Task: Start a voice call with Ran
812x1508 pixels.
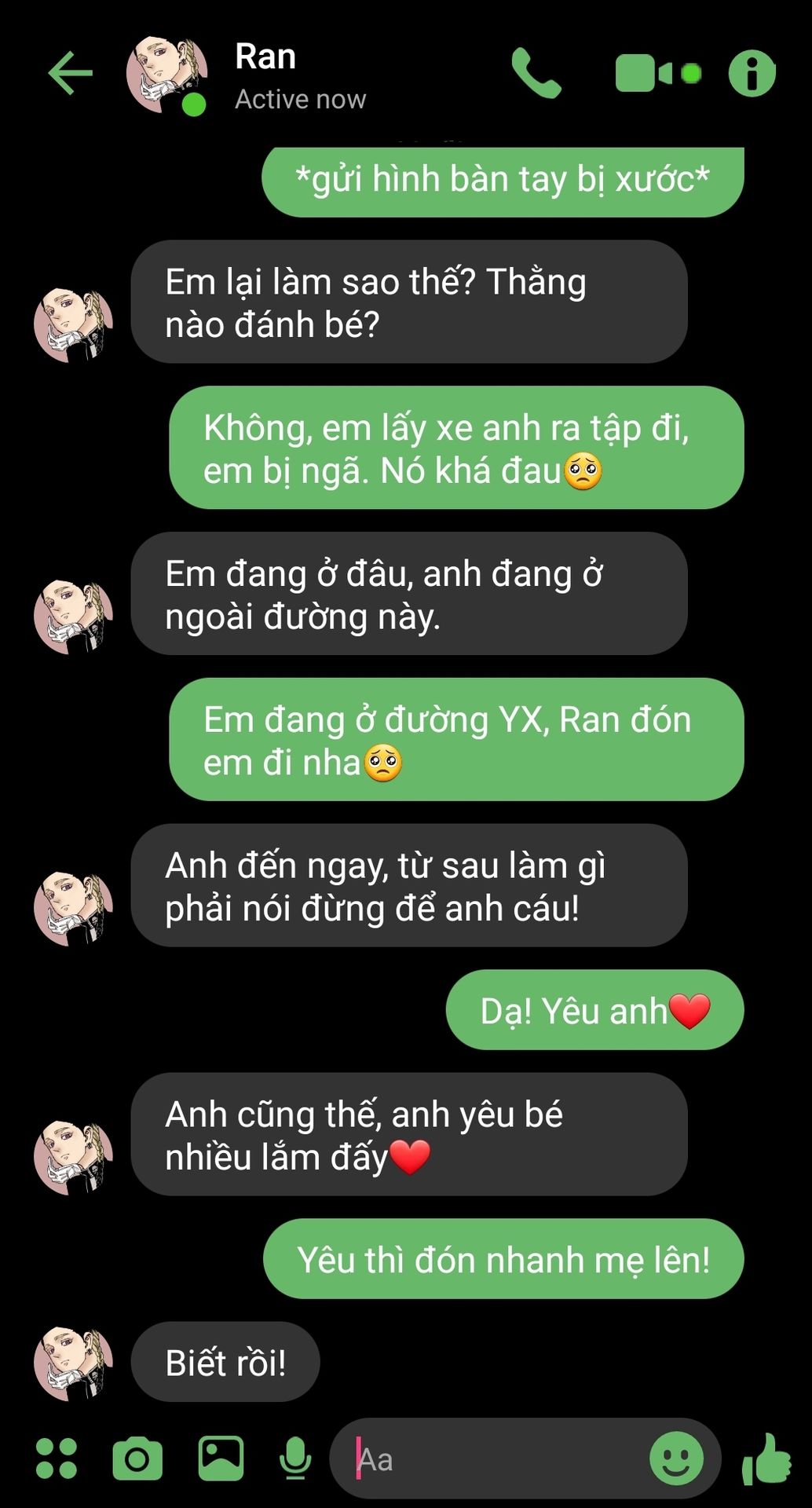Action: click(x=536, y=73)
